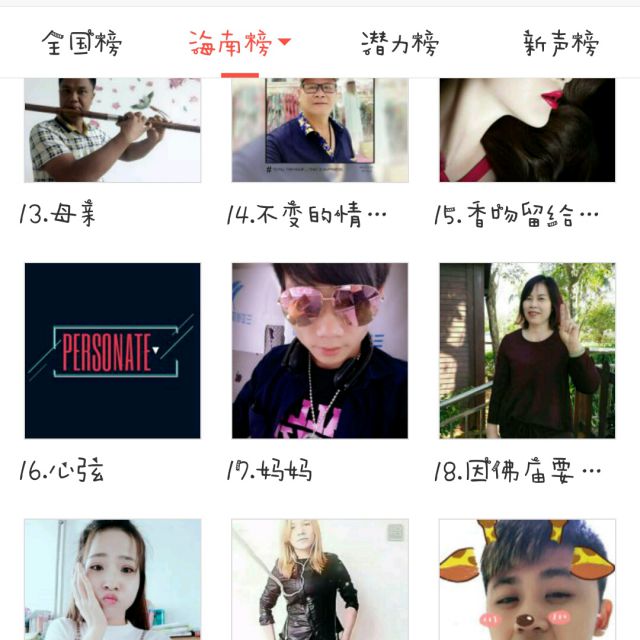640x640 pixels.
Task: Open song 15.香吻留给
Action: pos(527,130)
